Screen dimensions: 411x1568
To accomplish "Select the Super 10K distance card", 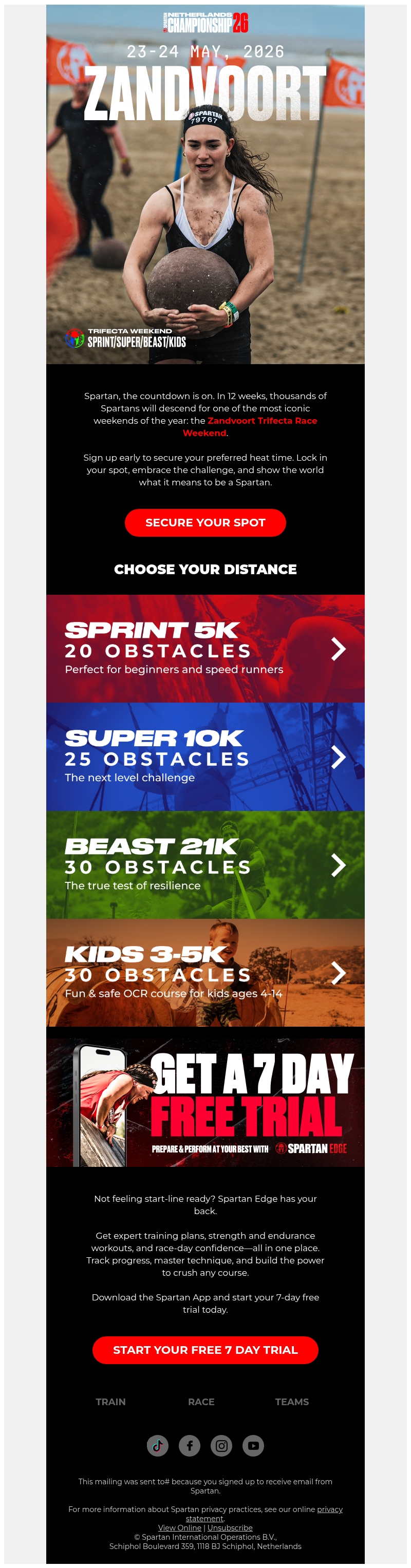I will [x=205, y=757].
